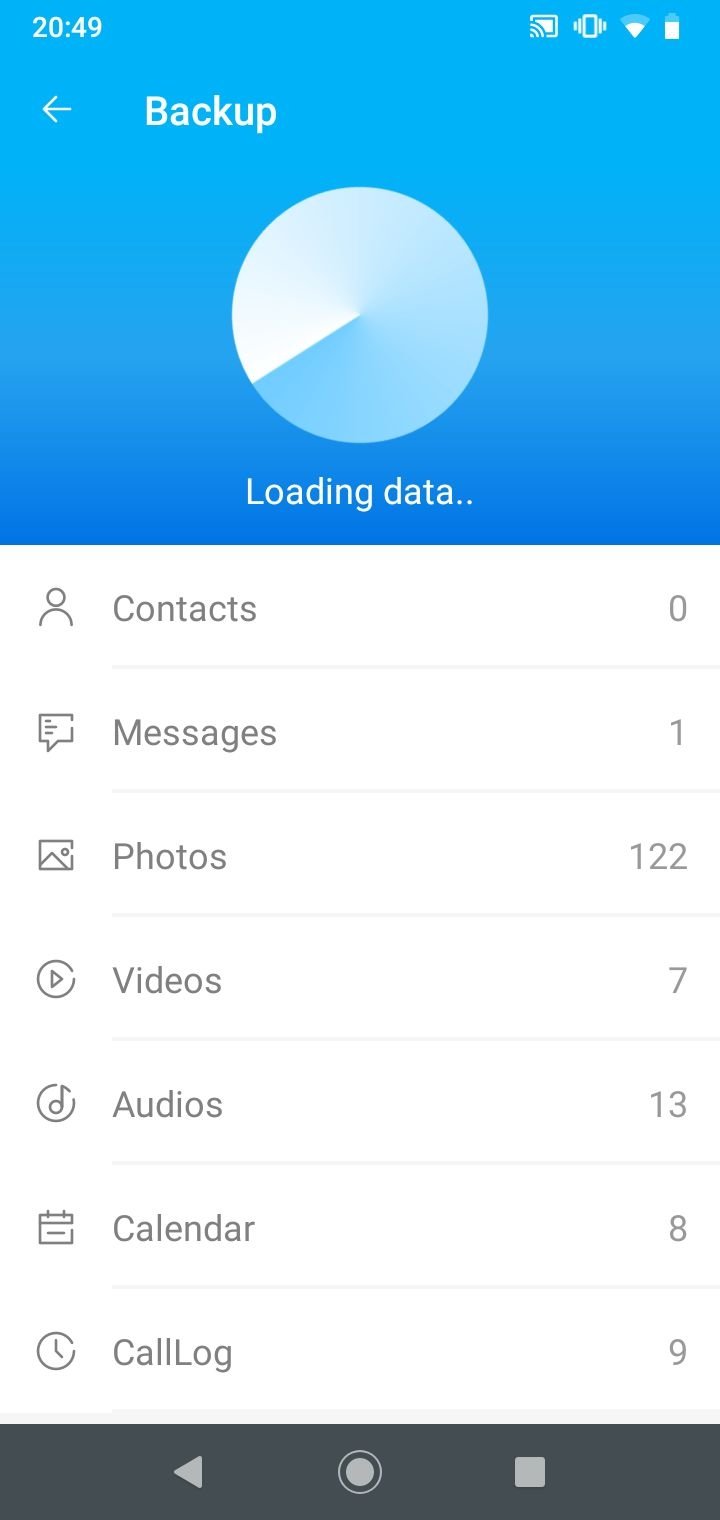Click the CallLog clock icon

[55, 1352]
